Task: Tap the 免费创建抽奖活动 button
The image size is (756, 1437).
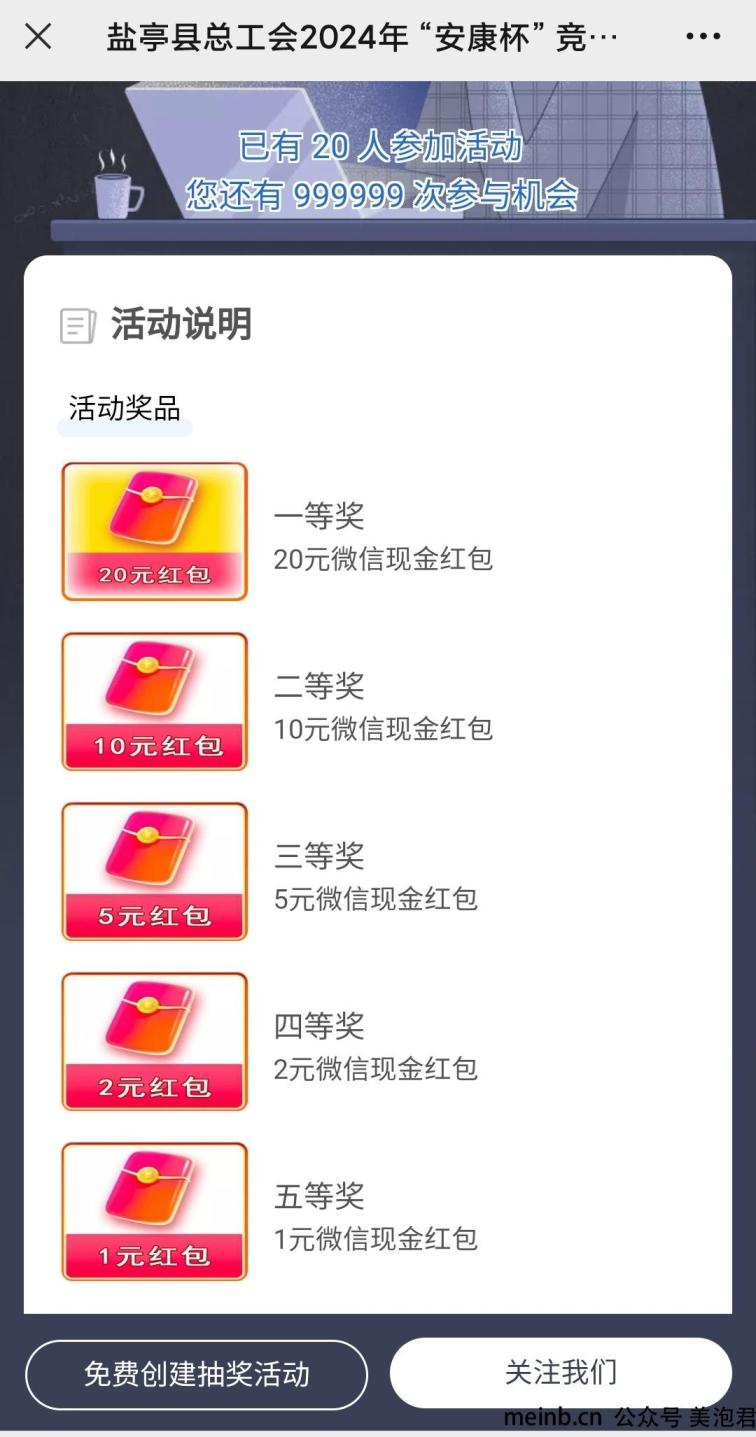Action: tap(196, 1374)
